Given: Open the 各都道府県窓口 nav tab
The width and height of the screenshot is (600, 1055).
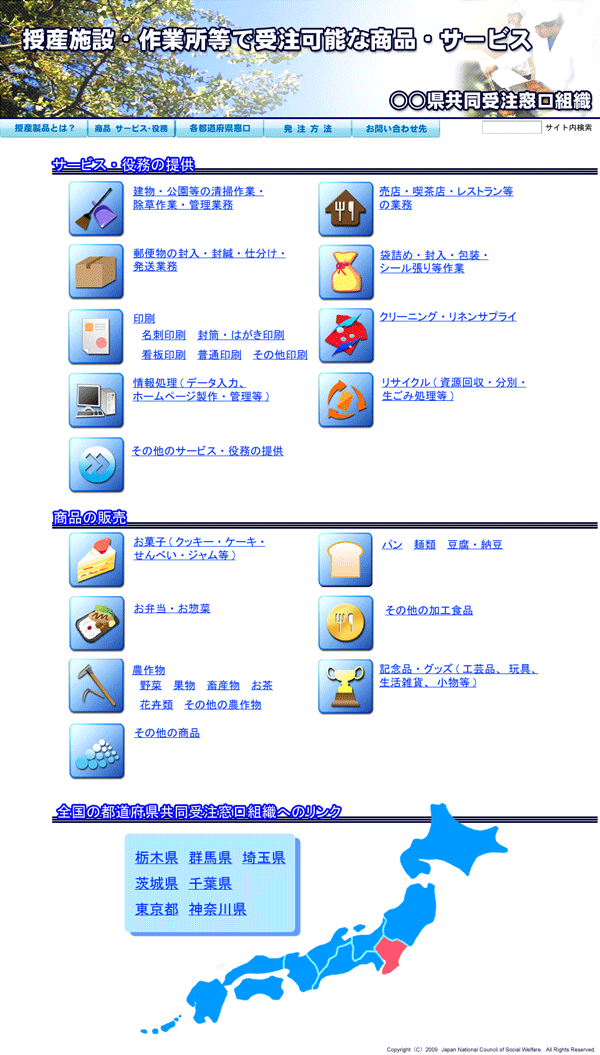Looking at the screenshot, I should point(220,129).
